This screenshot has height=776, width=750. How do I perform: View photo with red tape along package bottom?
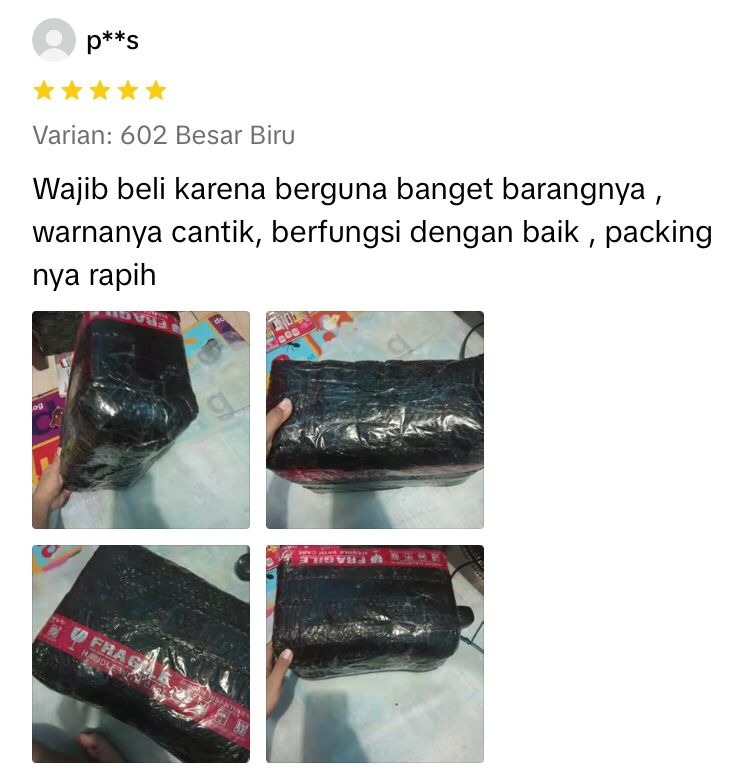(375, 419)
